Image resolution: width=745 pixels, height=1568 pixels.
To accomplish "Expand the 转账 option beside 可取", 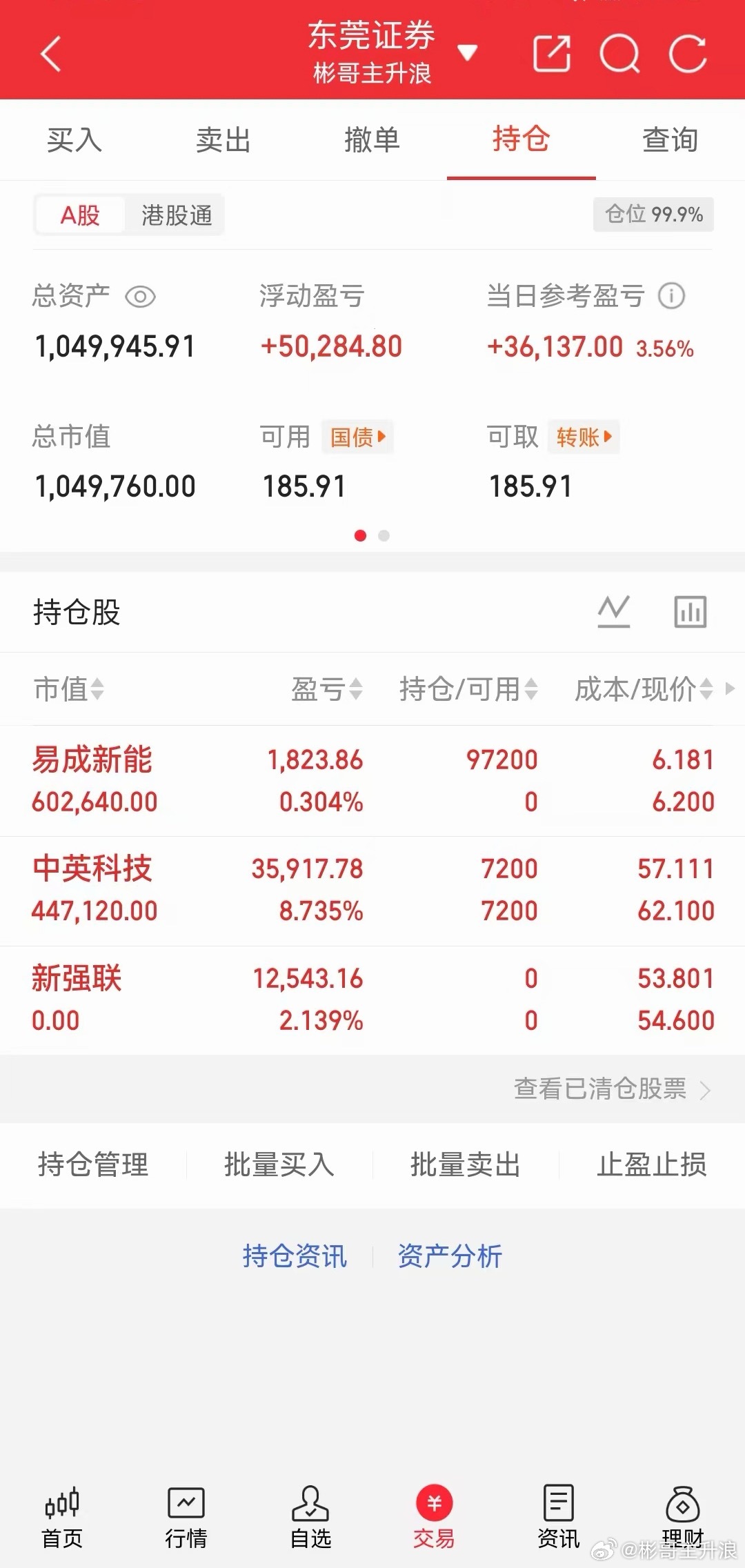I will [x=583, y=437].
